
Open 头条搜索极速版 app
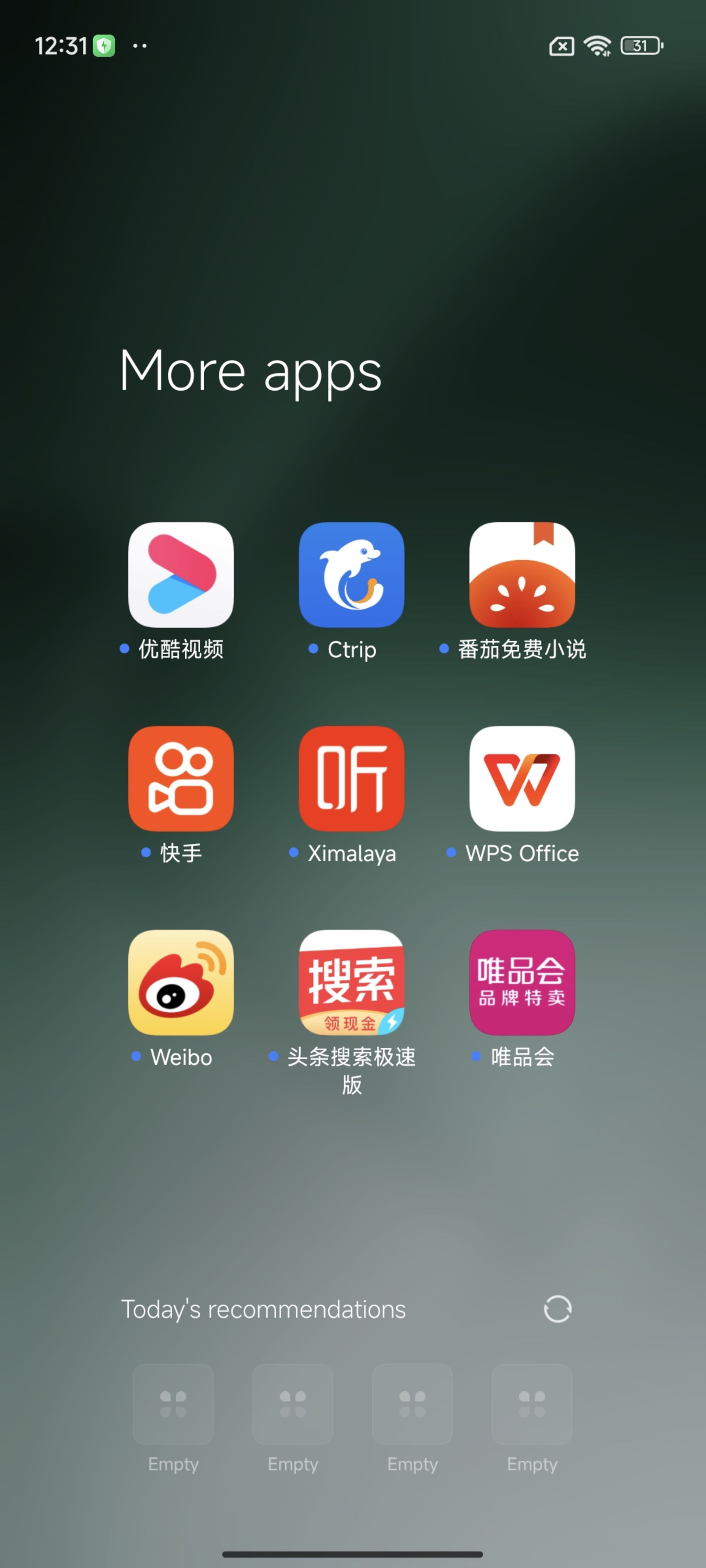click(352, 982)
